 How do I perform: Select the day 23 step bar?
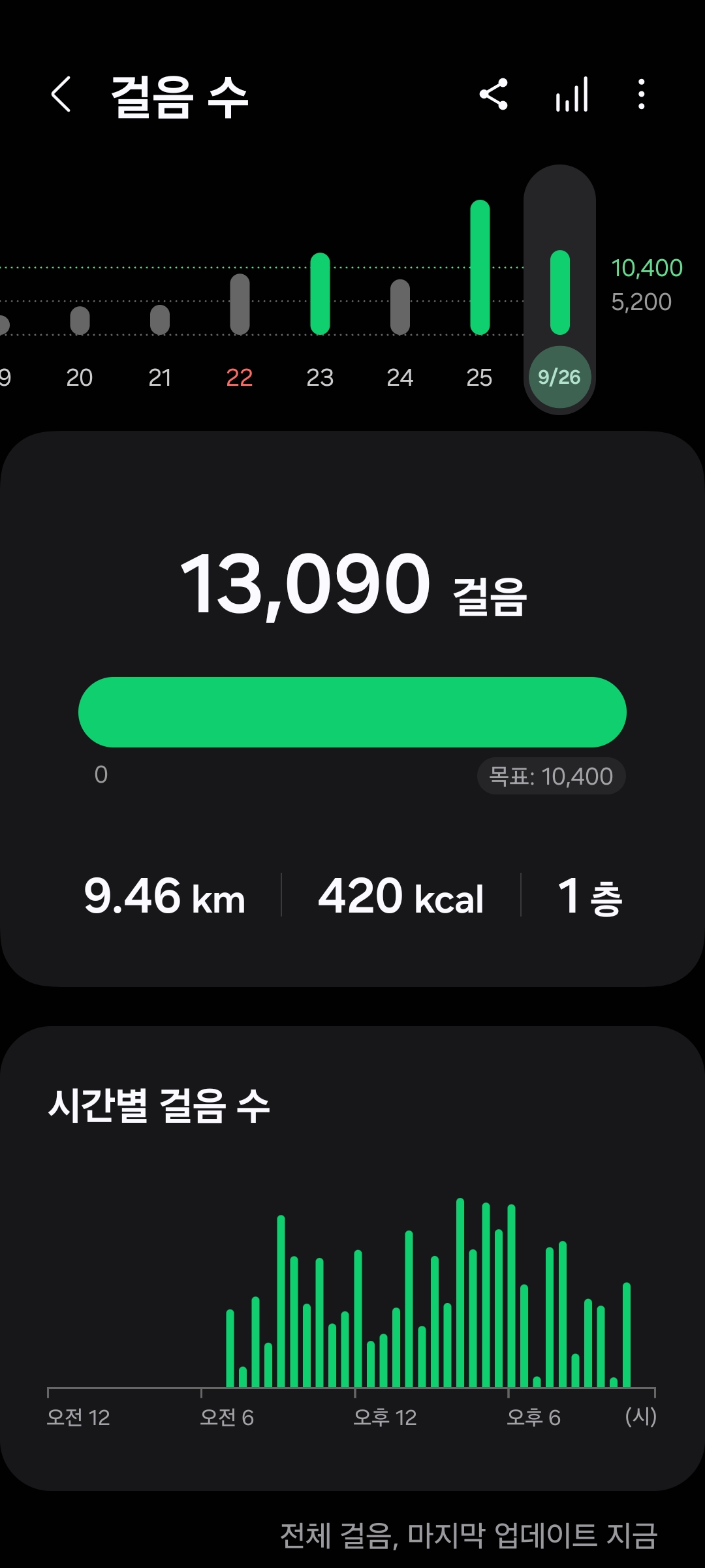(x=320, y=294)
